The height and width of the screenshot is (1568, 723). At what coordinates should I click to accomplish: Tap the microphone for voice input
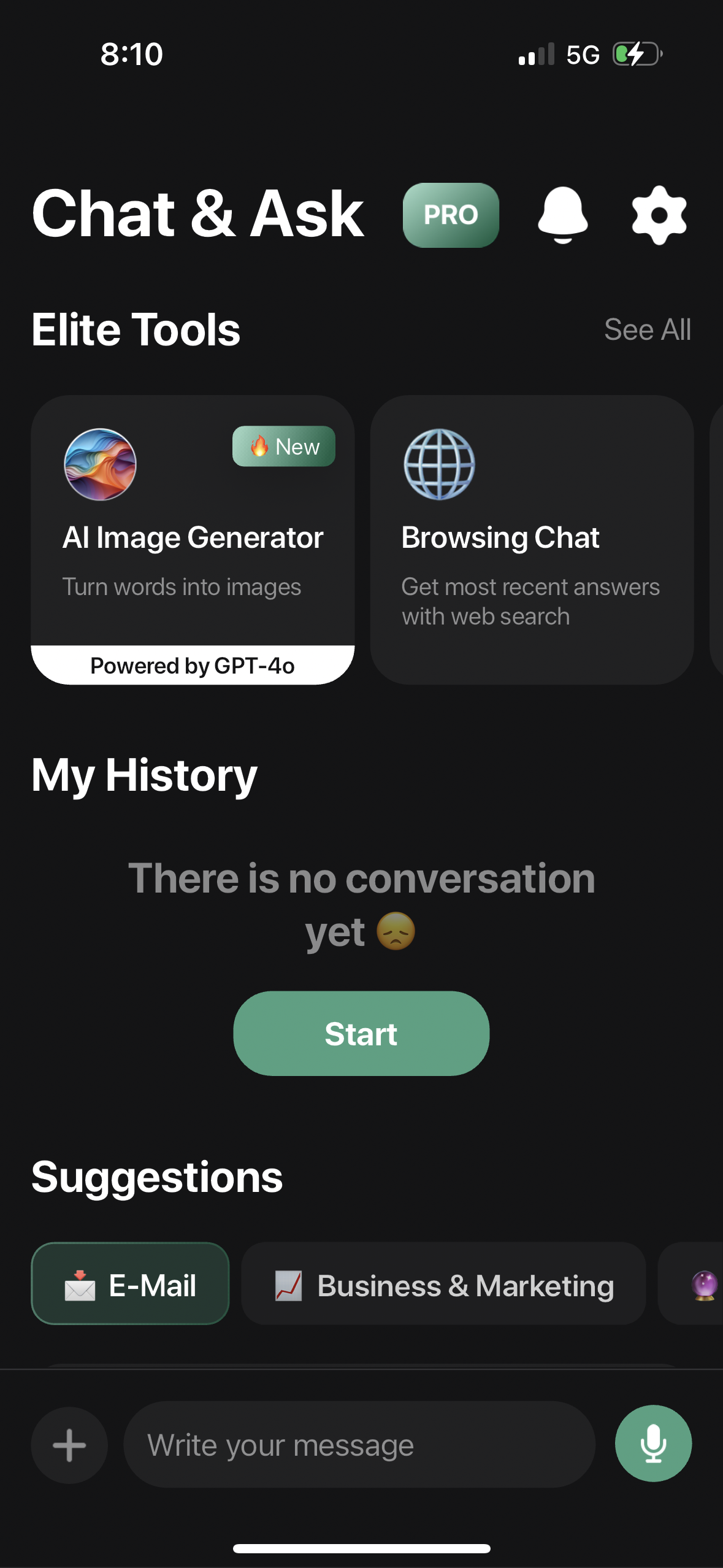pos(653,1443)
